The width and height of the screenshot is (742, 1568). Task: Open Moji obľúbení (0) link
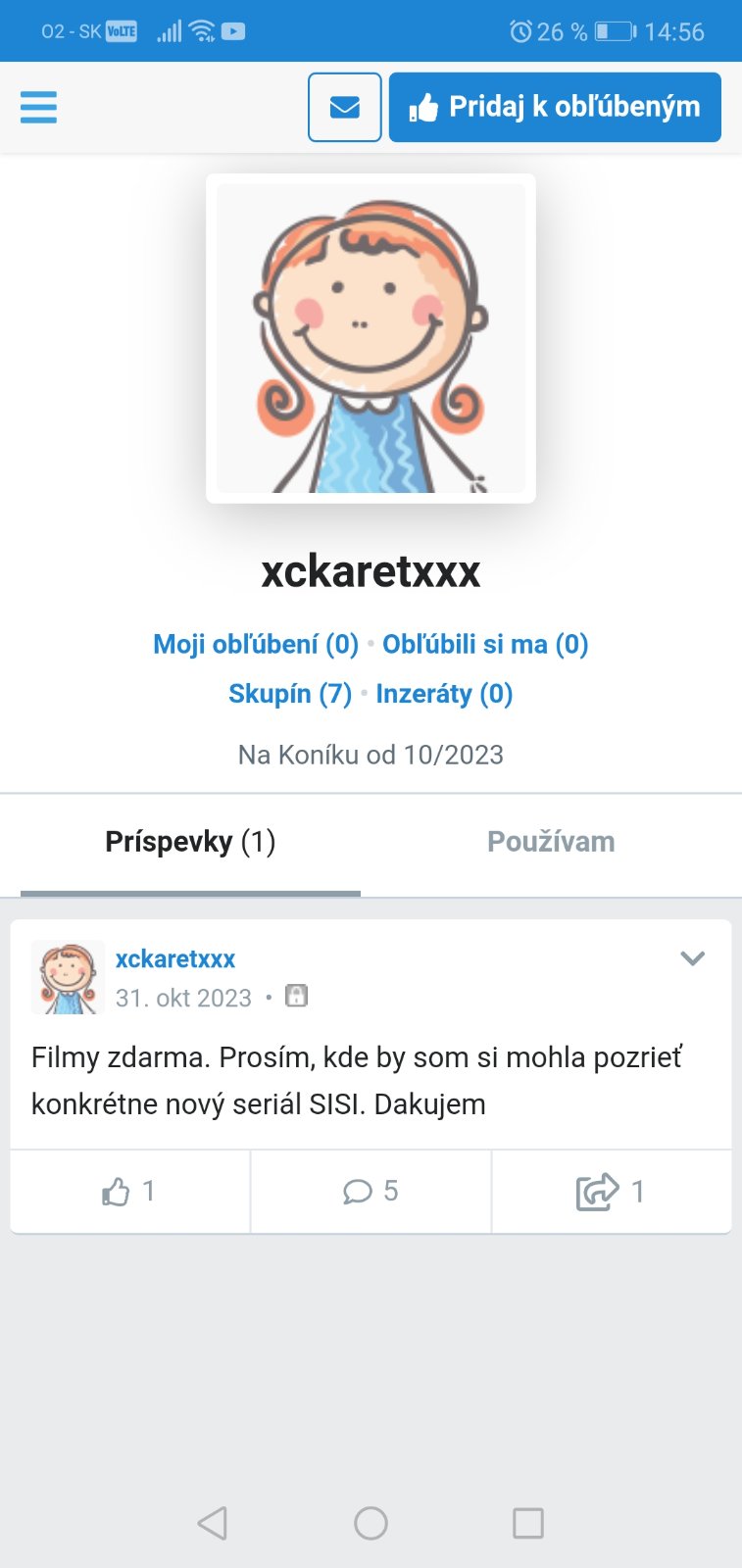click(x=256, y=644)
